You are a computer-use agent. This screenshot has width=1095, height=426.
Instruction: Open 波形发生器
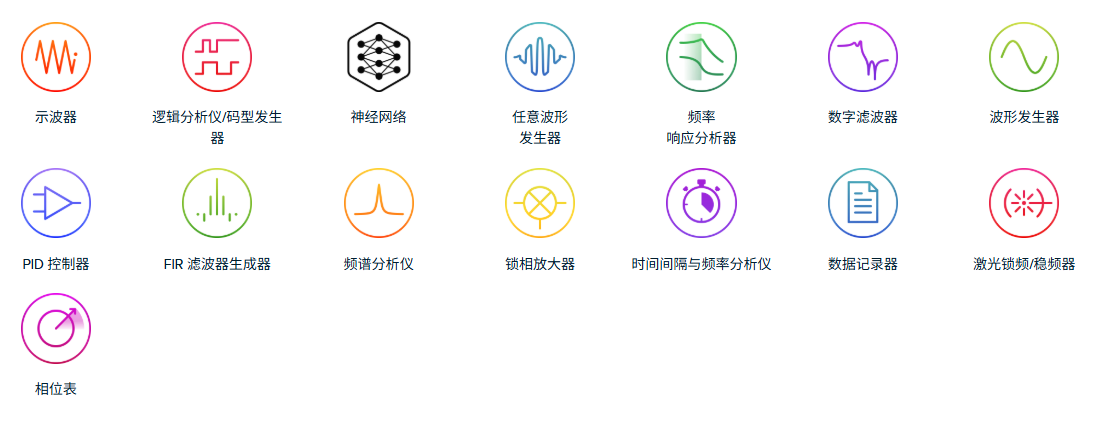point(1024,57)
